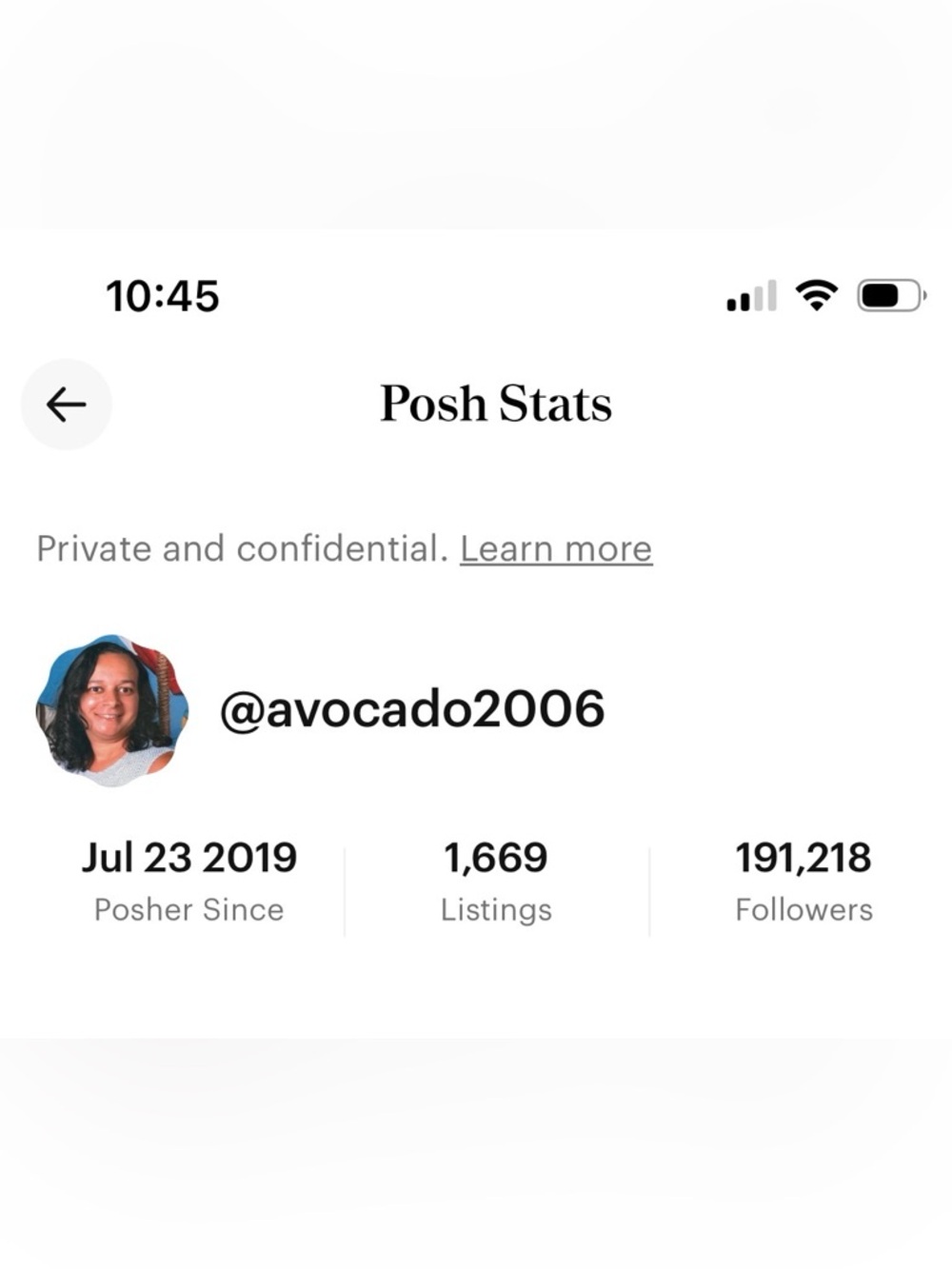
Task: Tap the signal bars next to Wi-Fi
Action: pos(751,296)
